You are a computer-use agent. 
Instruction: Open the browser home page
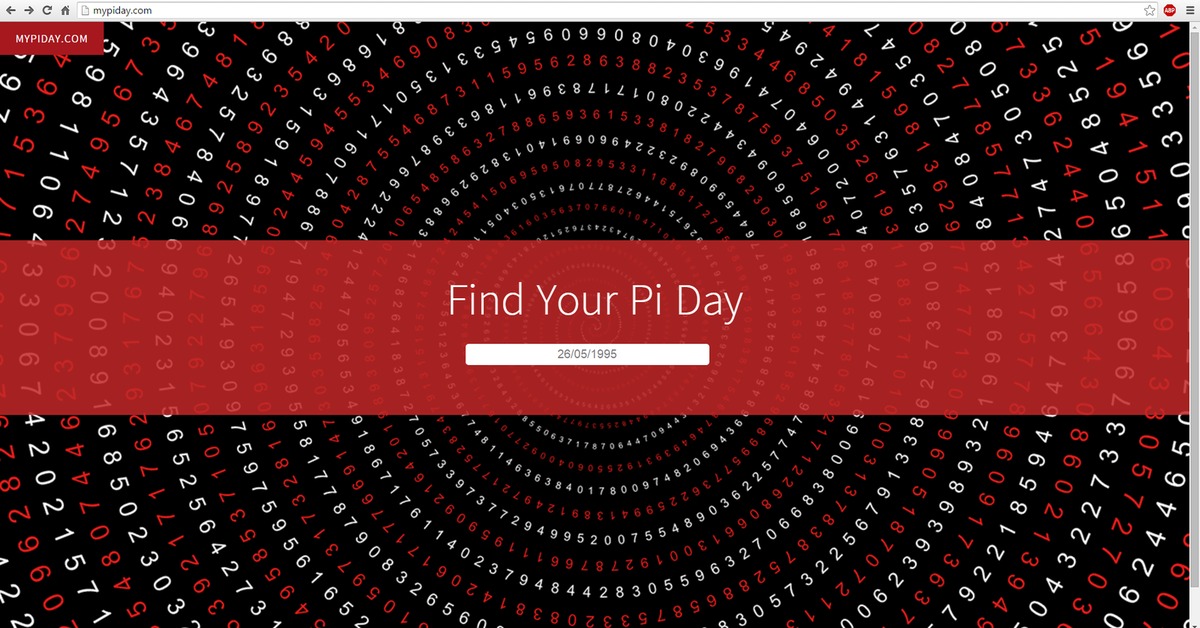(x=66, y=9)
